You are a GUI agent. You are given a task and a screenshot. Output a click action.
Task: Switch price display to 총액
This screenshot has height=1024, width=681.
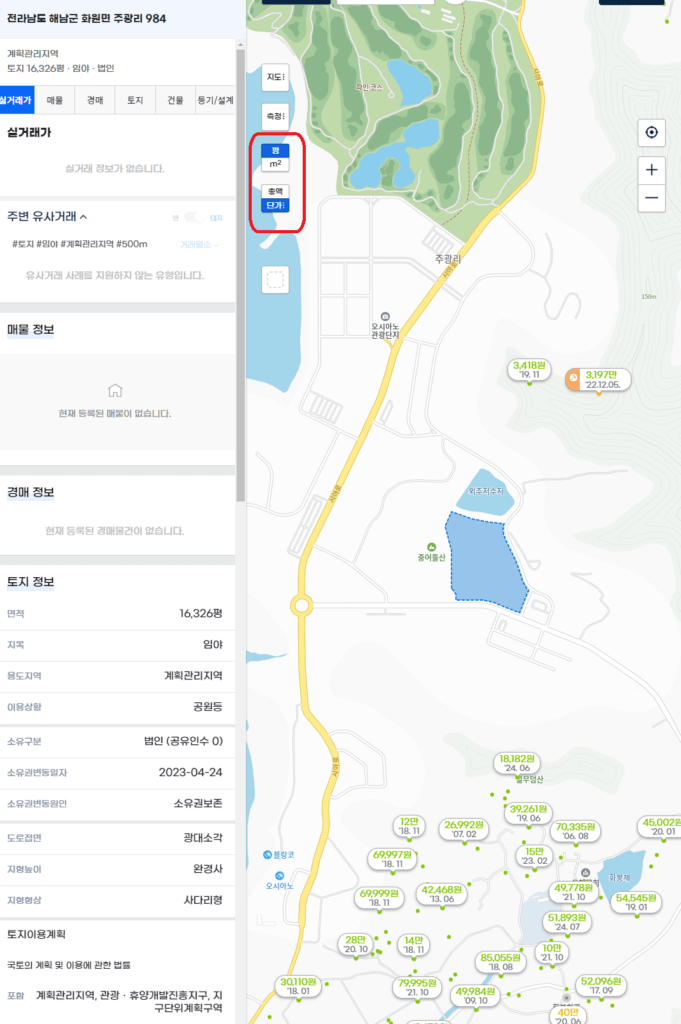(x=275, y=191)
